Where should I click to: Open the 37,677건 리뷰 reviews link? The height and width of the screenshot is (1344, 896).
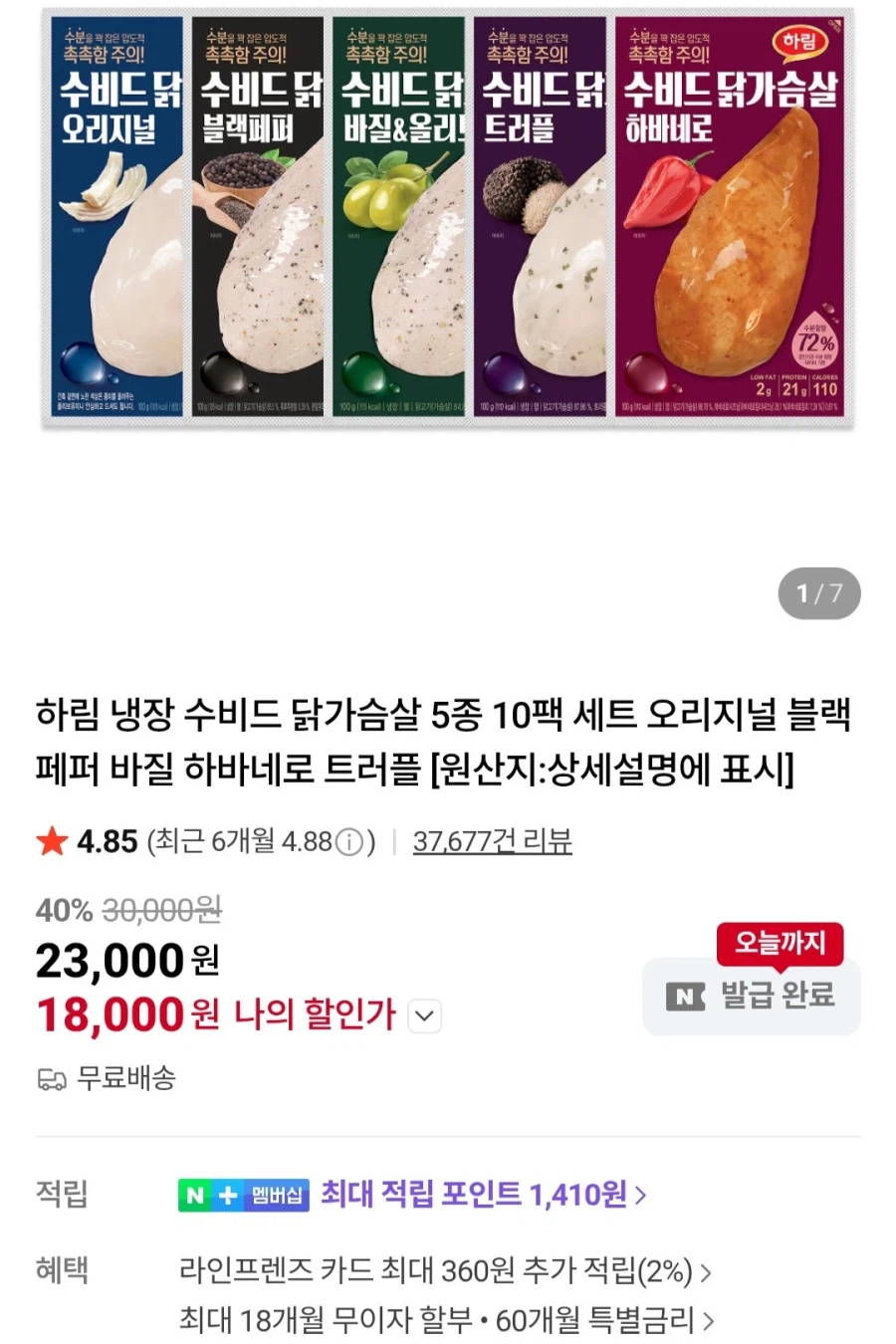coord(492,841)
